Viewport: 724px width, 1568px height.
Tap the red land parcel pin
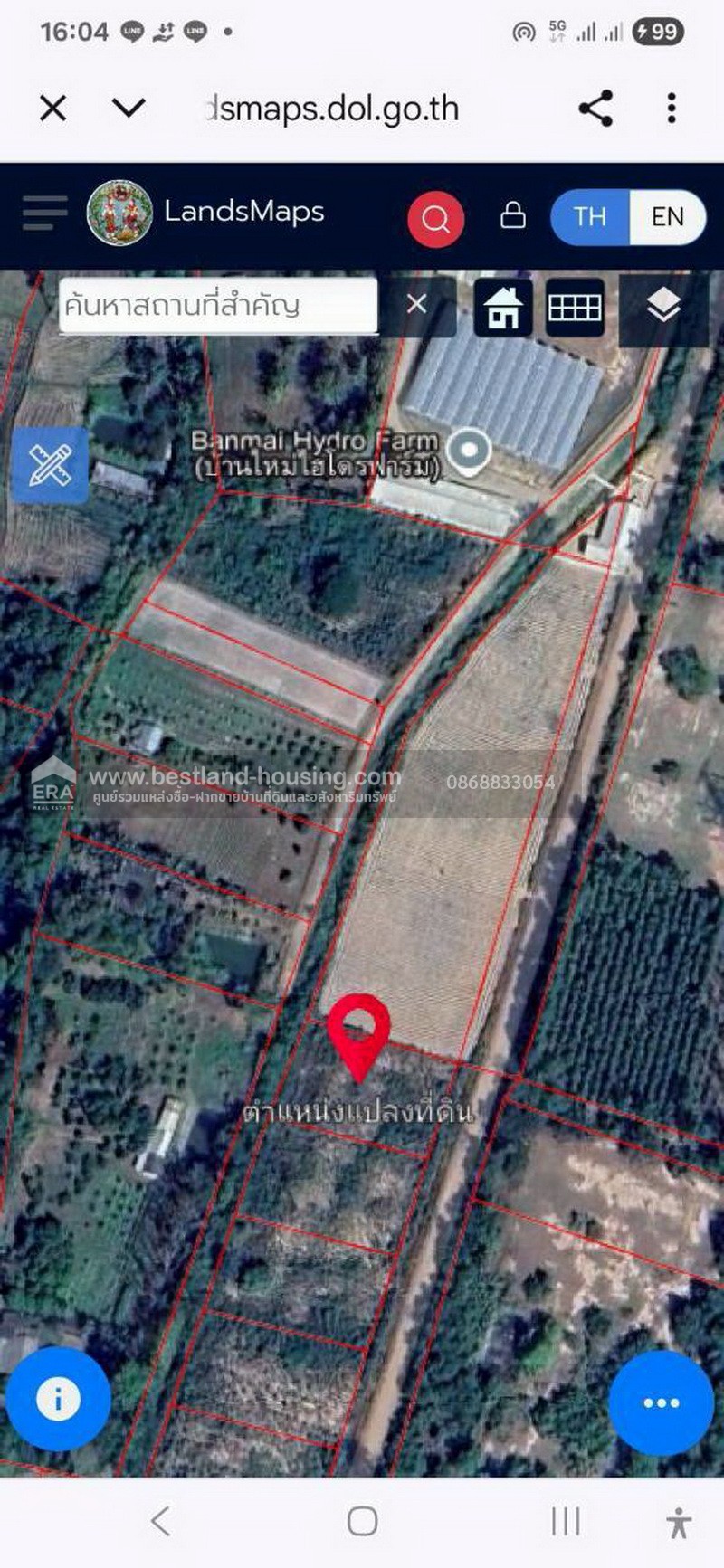(359, 1037)
